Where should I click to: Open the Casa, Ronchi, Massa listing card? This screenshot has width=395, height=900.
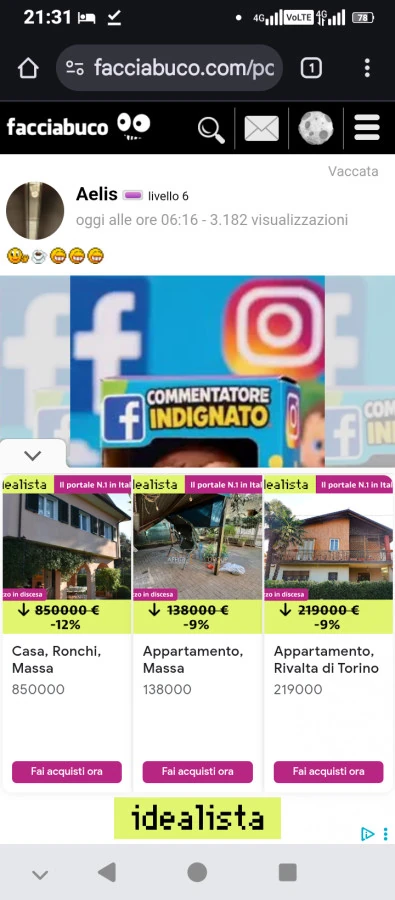pos(67,633)
